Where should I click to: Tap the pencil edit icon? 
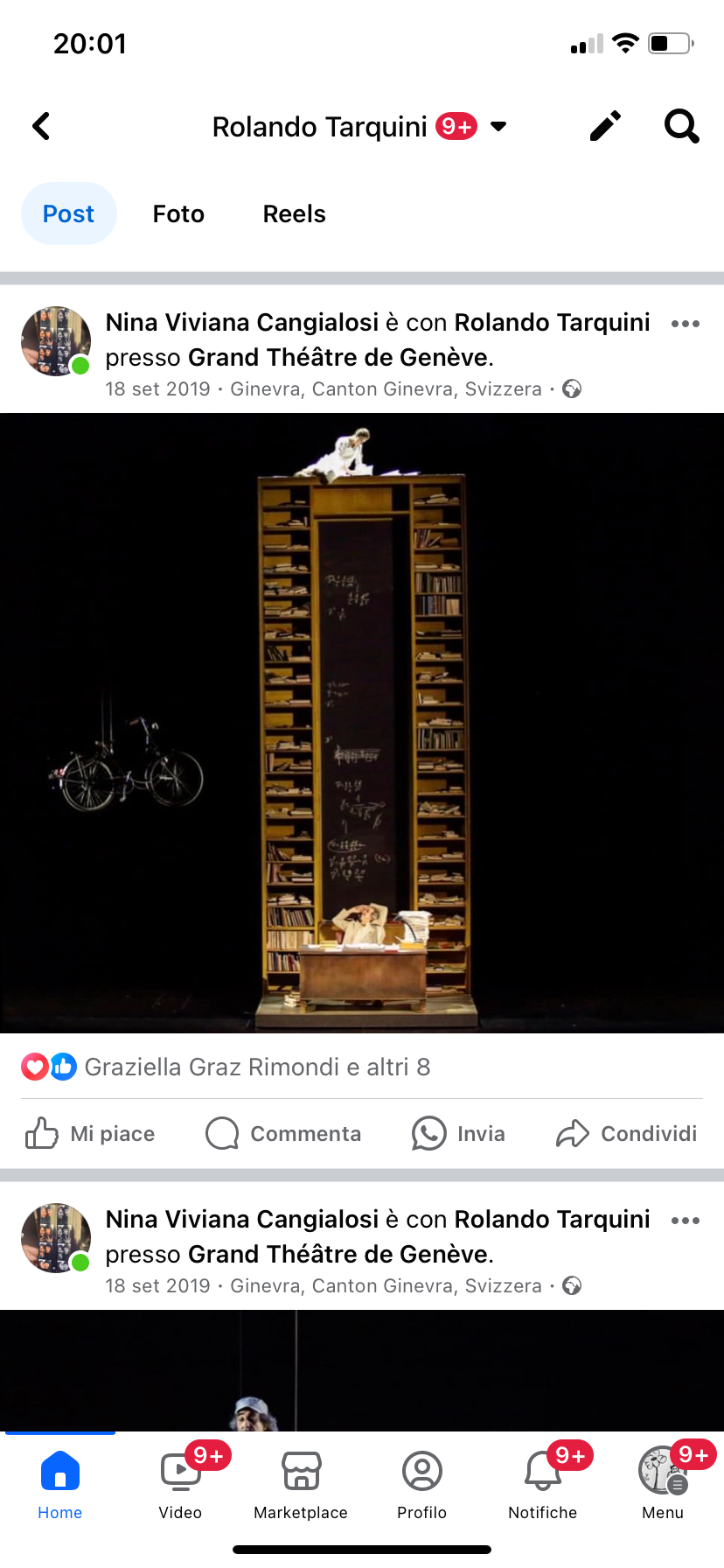point(604,127)
